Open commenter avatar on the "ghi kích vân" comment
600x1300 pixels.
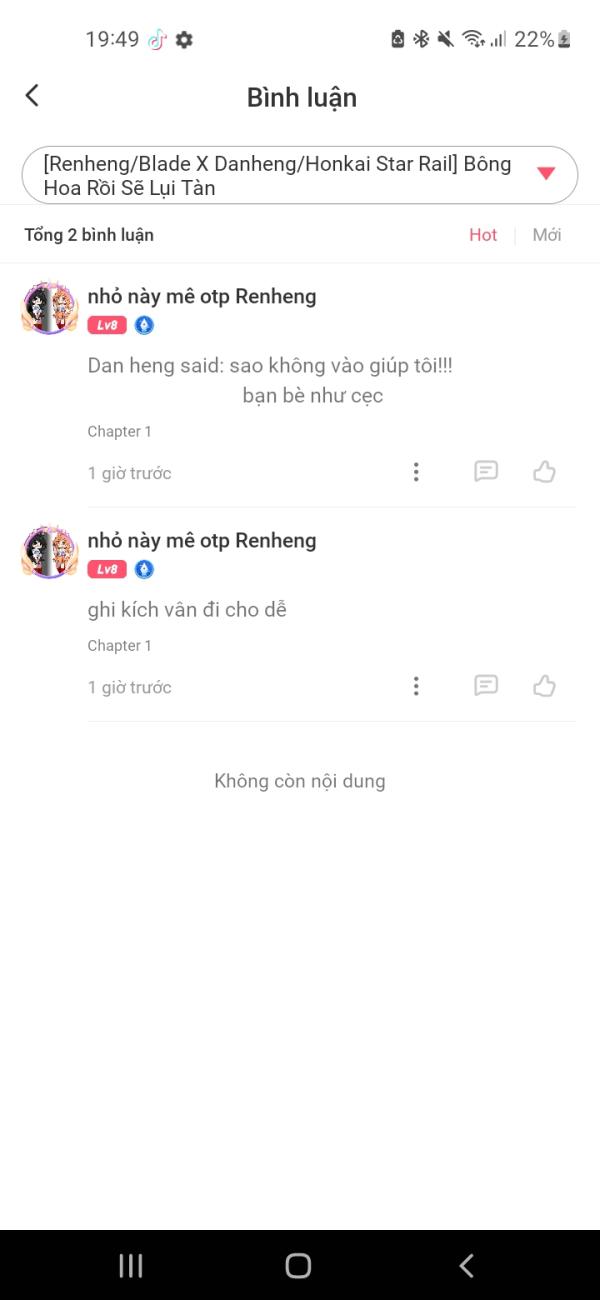click(x=49, y=551)
